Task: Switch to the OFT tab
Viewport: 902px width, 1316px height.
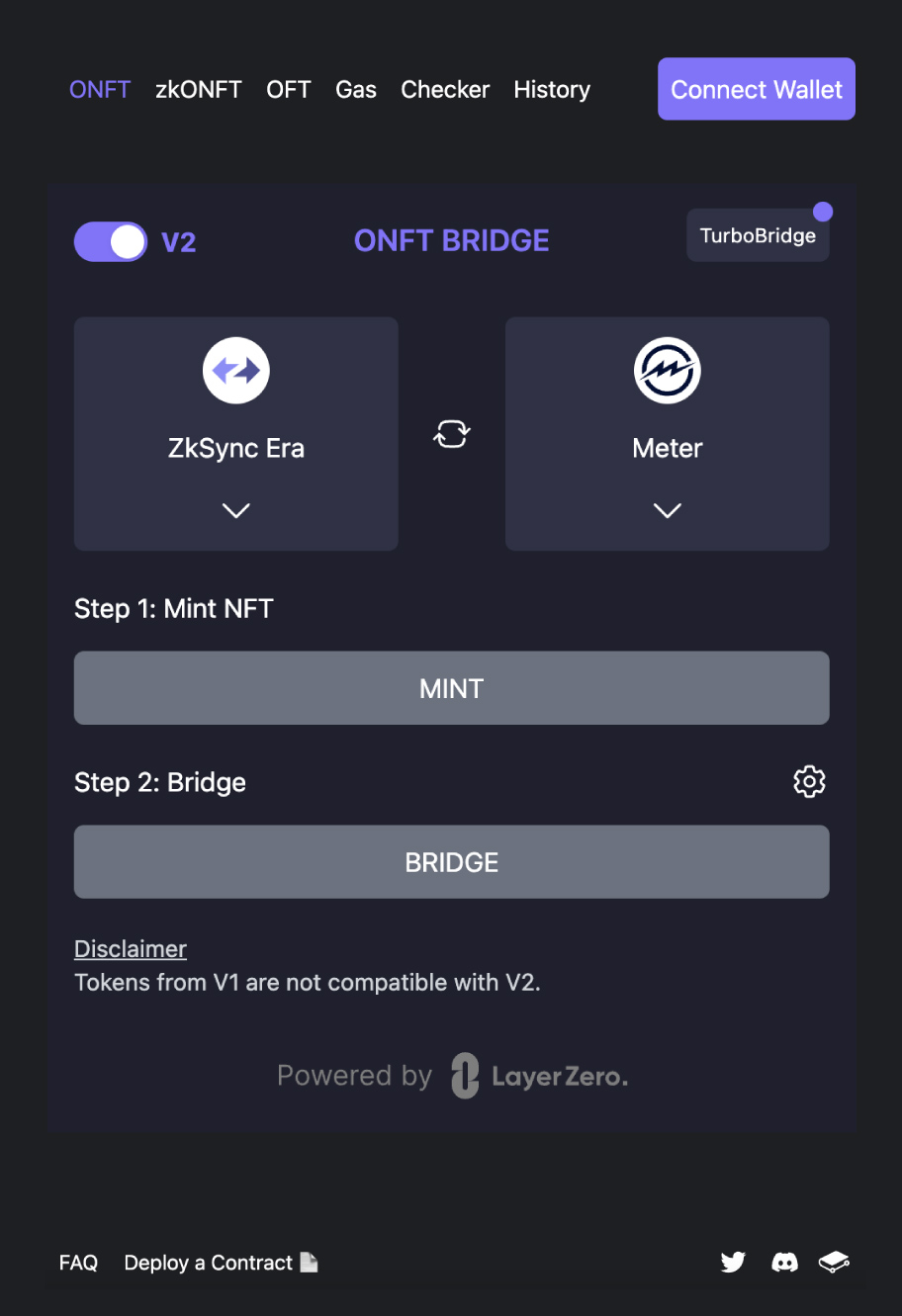Action: click(x=288, y=90)
